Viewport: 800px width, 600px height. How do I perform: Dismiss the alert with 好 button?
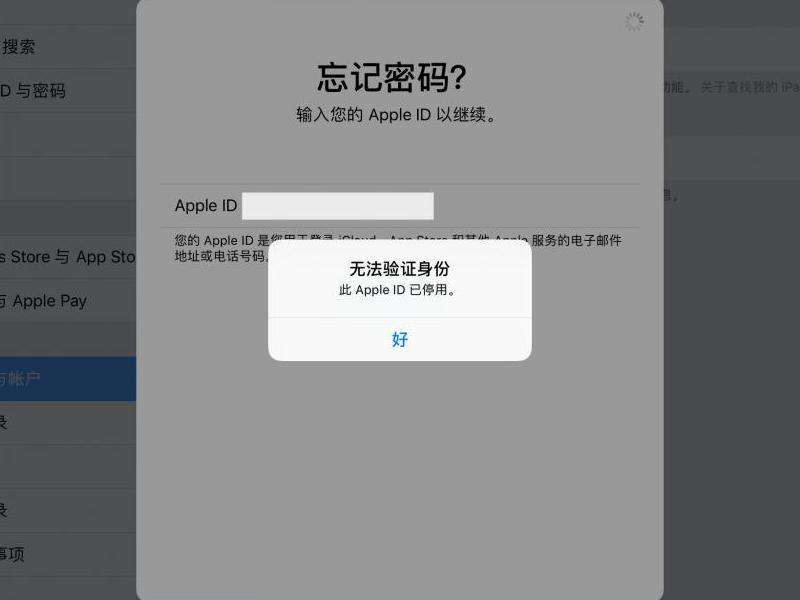400,340
